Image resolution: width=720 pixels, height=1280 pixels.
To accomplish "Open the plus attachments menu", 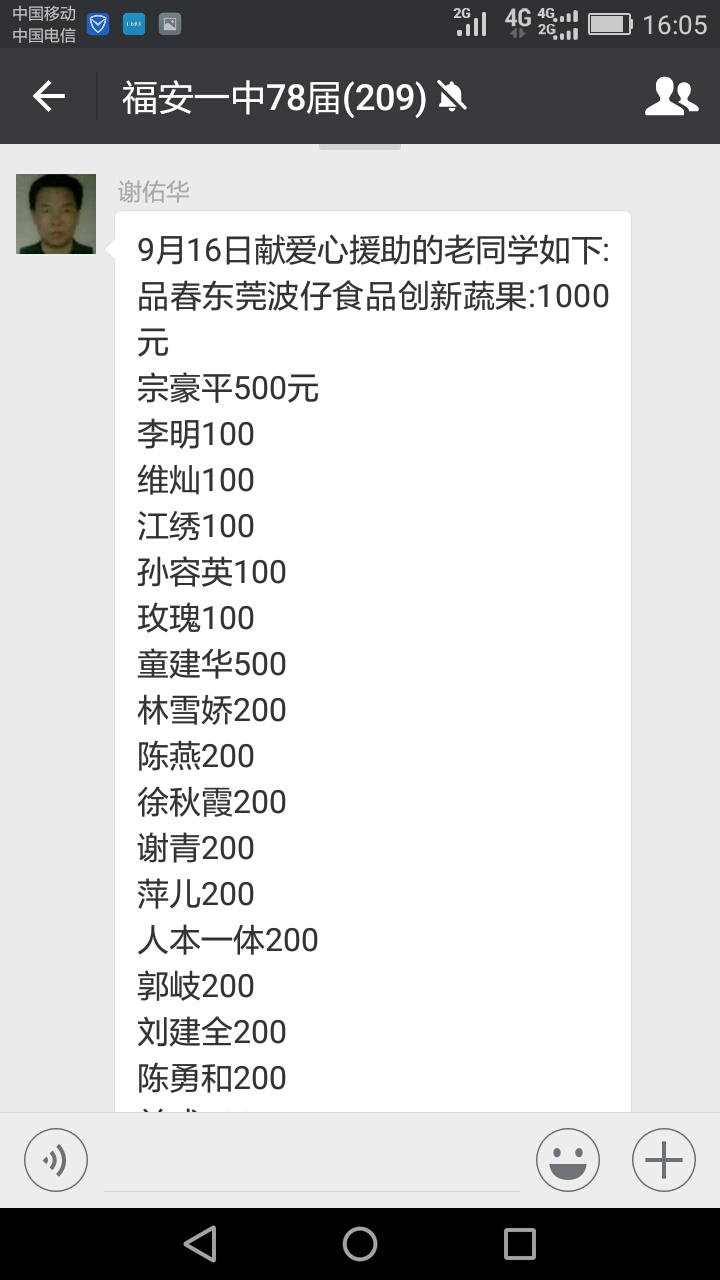I will pyautogui.click(x=664, y=1160).
